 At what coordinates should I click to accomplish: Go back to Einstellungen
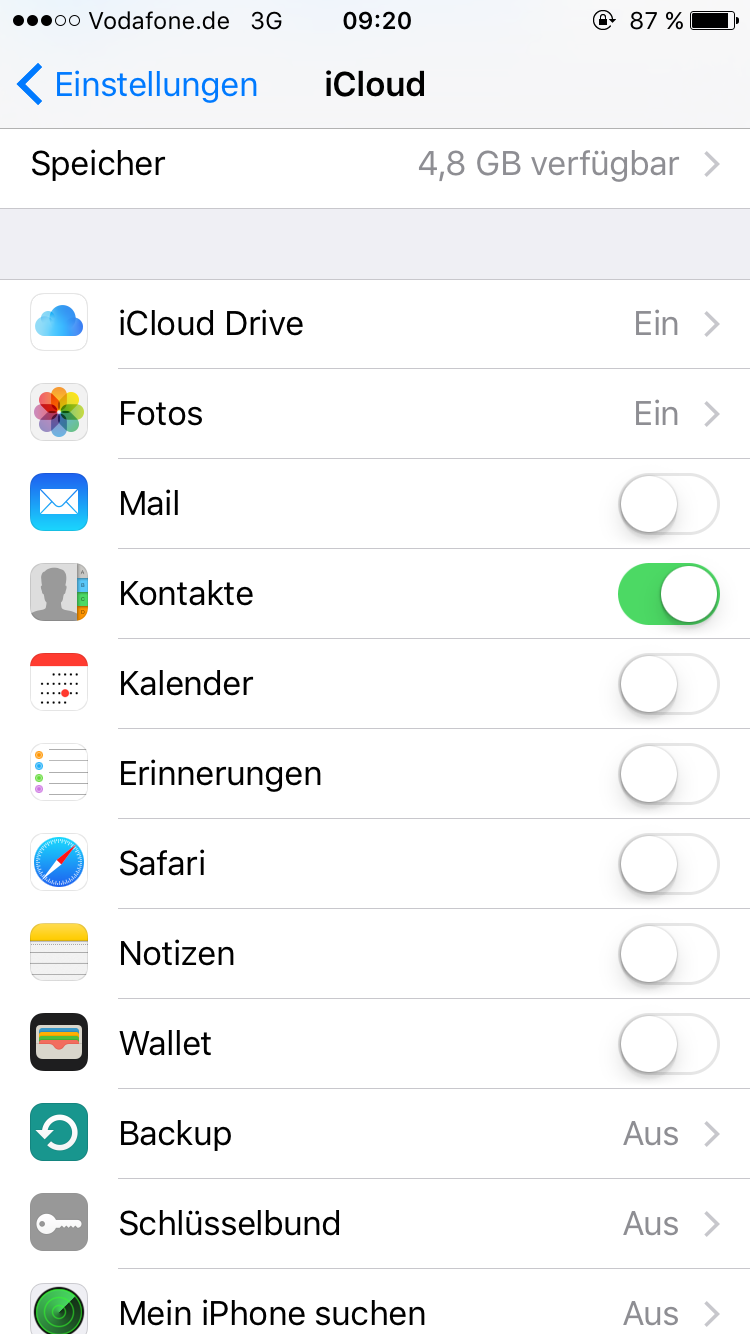[137, 85]
